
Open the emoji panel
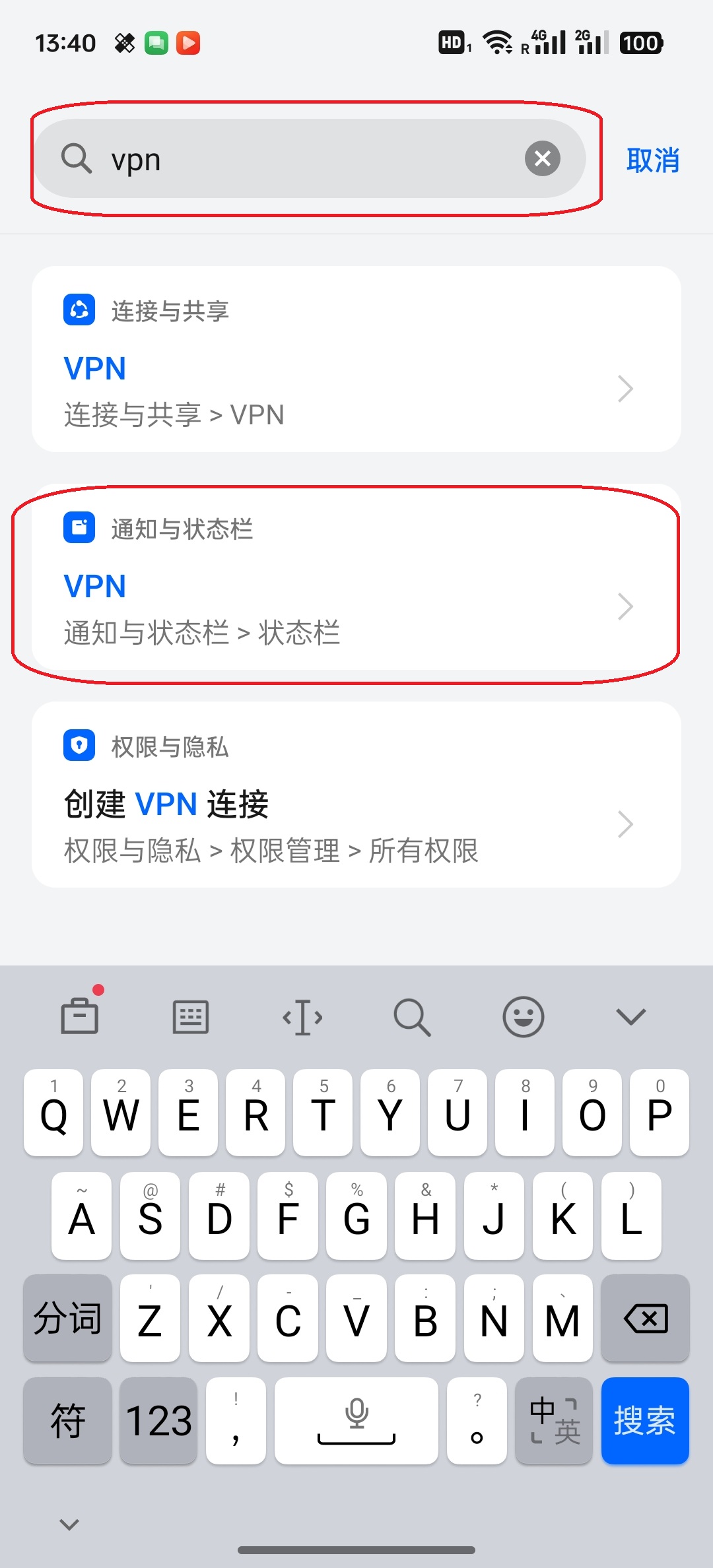pyautogui.click(x=523, y=1016)
